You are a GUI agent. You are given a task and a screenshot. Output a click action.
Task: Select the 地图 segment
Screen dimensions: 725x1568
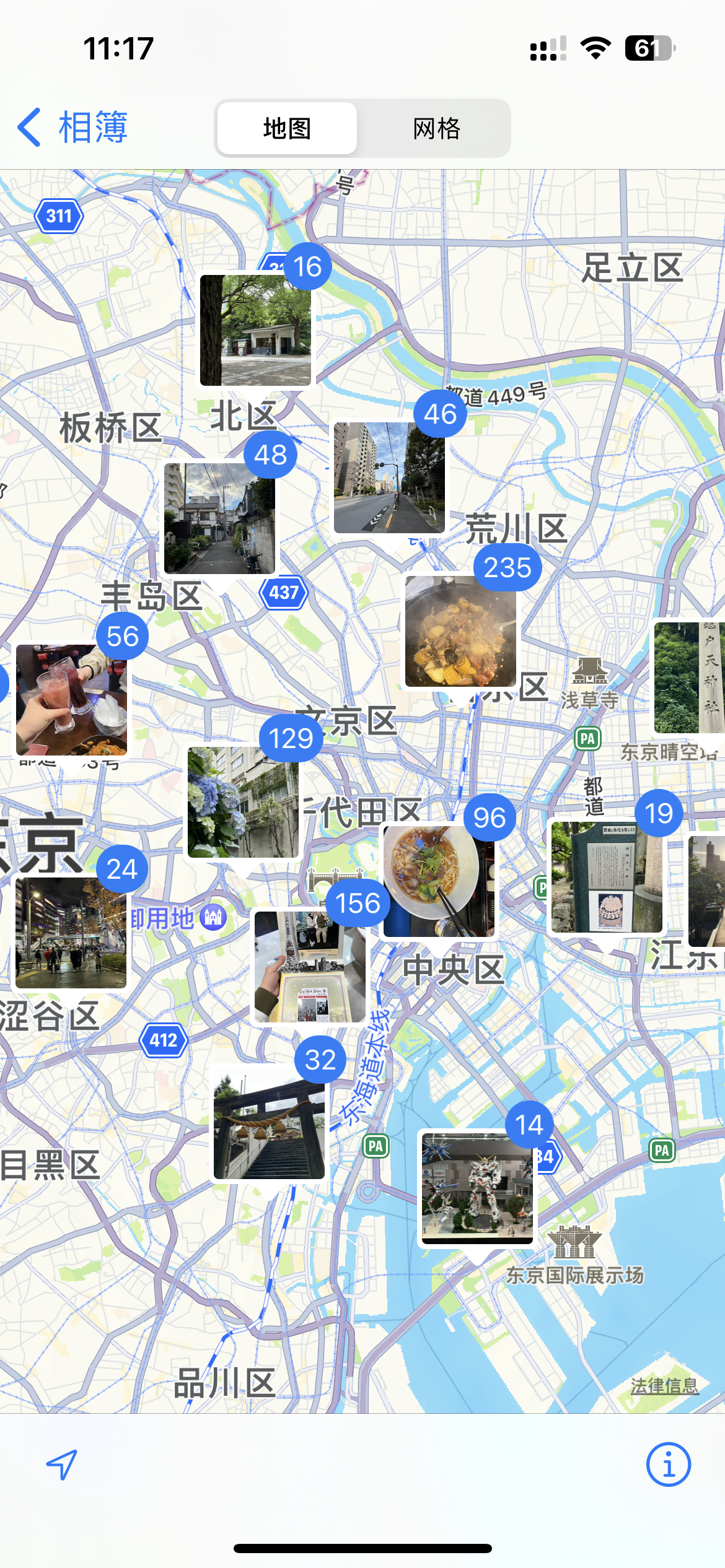[287, 128]
